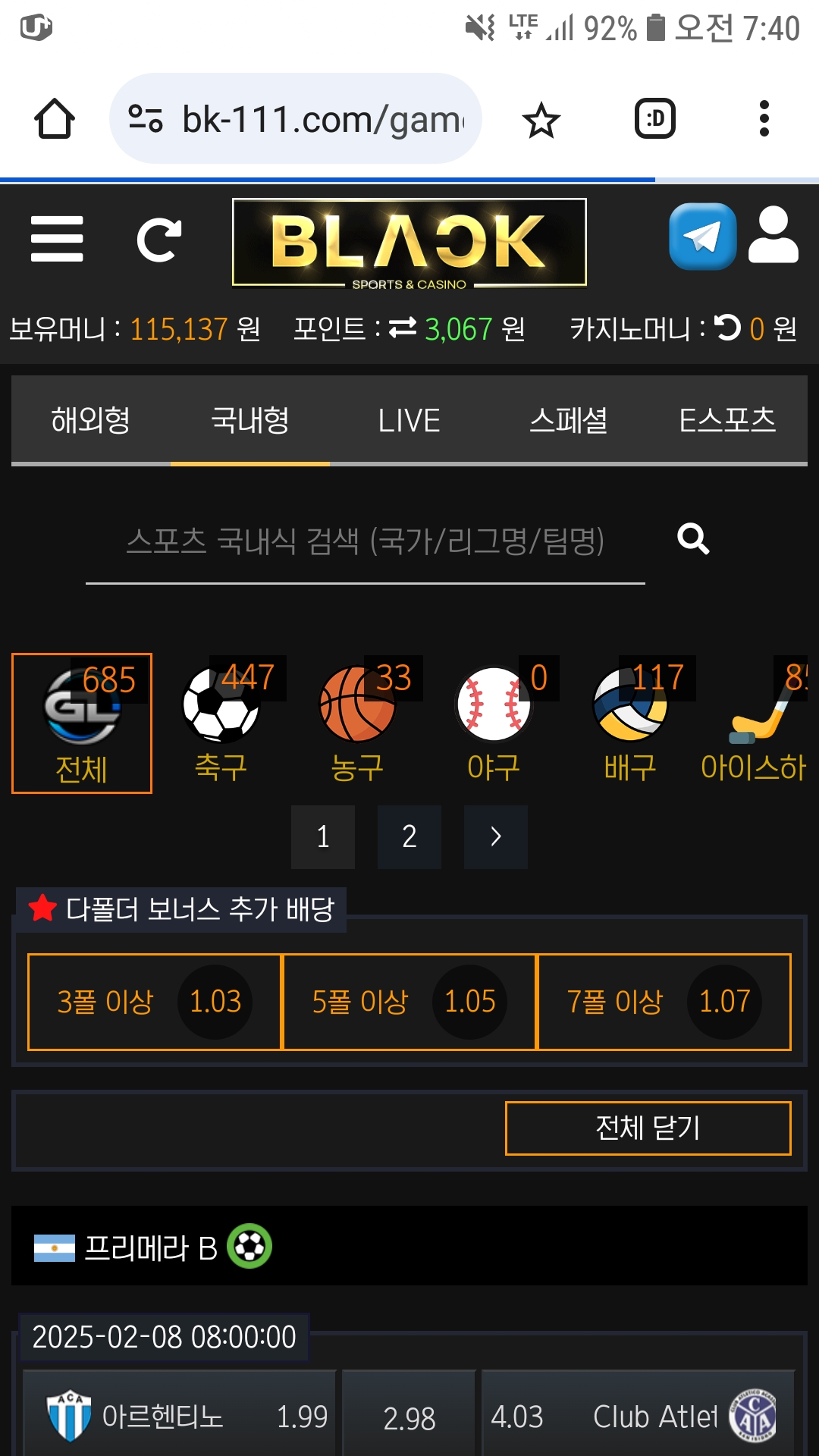Image resolution: width=819 pixels, height=1456 pixels.
Task: Open the Telegram contact icon
Action: point(702,237)
